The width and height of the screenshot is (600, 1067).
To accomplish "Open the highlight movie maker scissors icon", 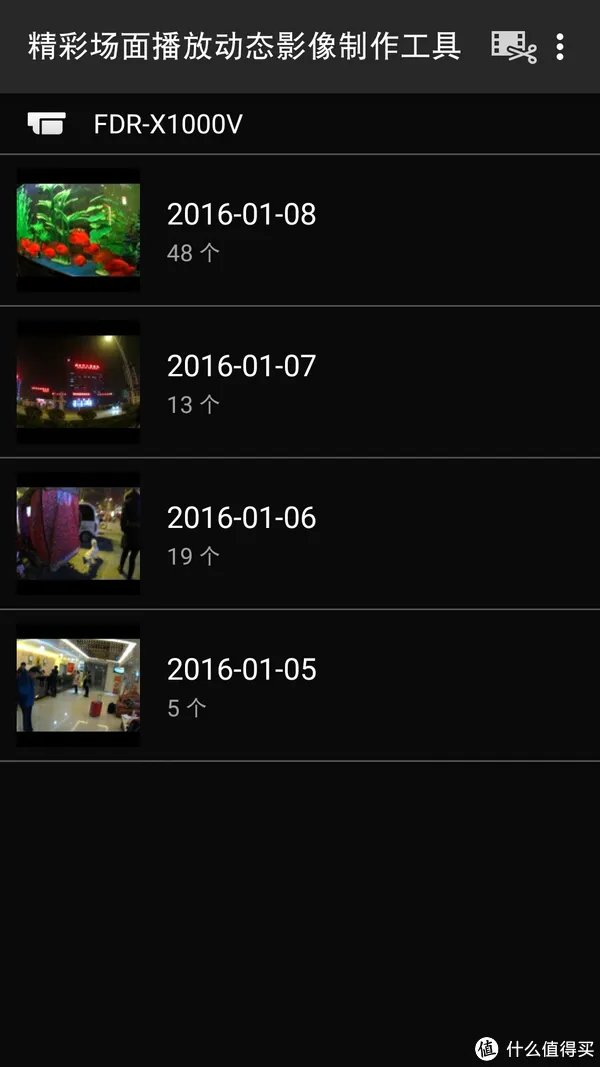I will [x=513, y=46].
